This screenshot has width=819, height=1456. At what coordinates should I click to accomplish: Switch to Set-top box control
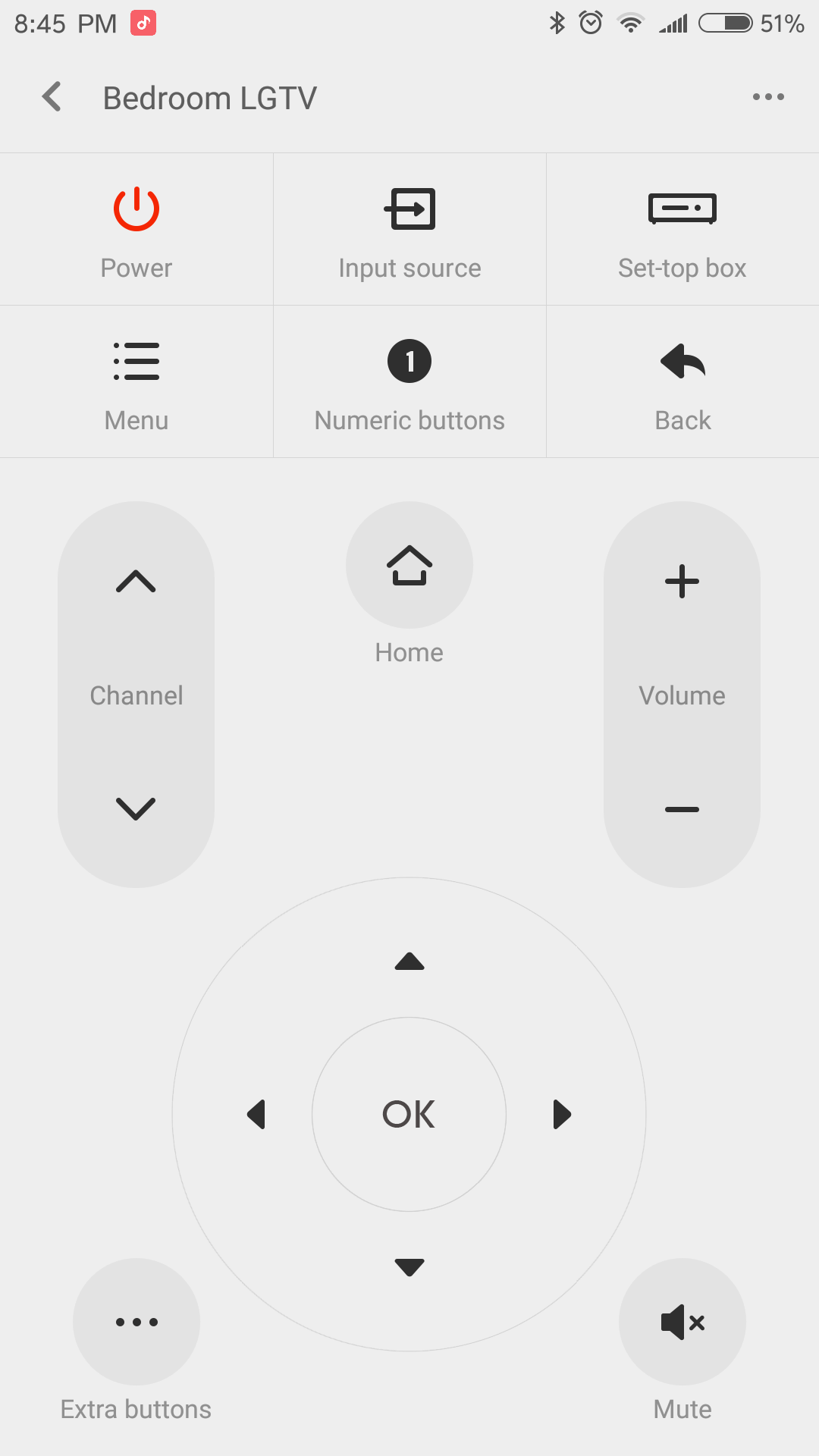click(682, 230)
